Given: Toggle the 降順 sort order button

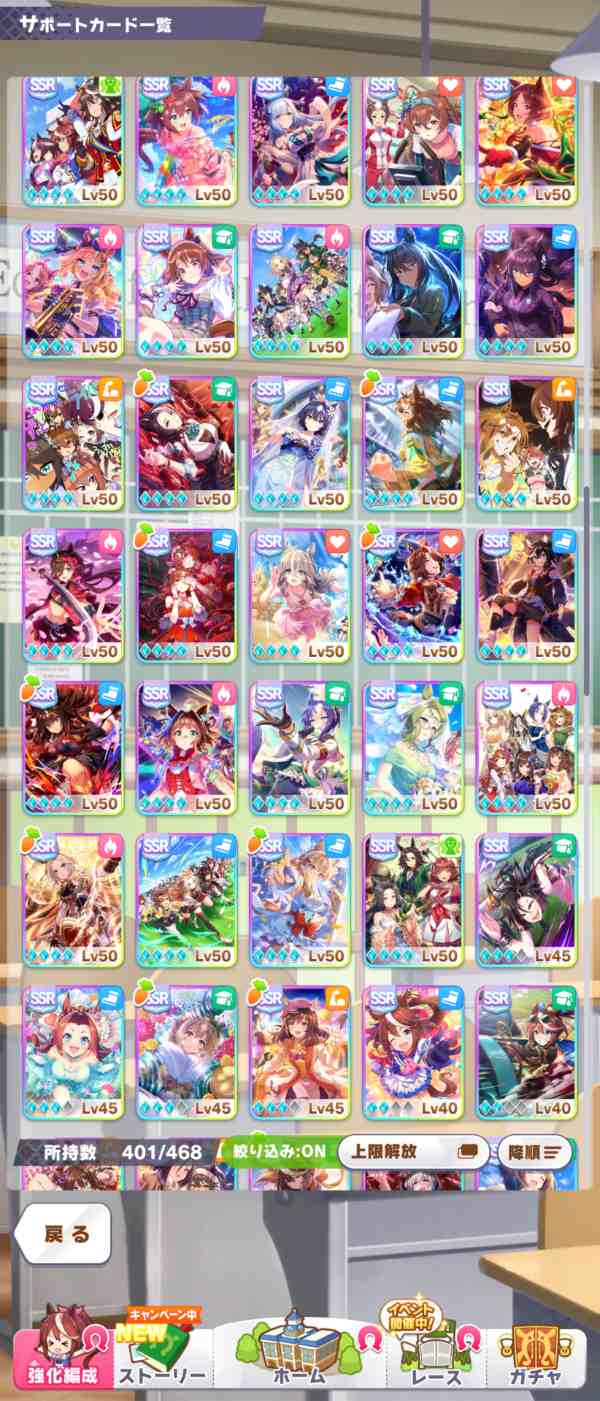Looking at the screenshot, I should 538,1151.
